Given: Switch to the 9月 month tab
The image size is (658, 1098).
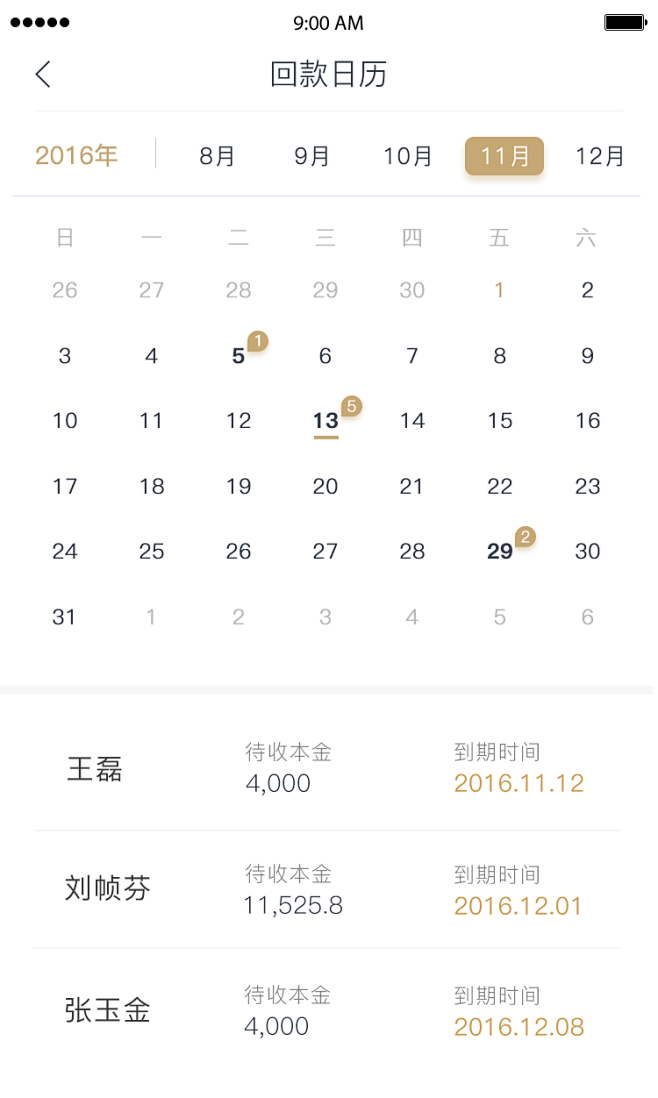Looking at the screenshot, I should click(312, 156).
